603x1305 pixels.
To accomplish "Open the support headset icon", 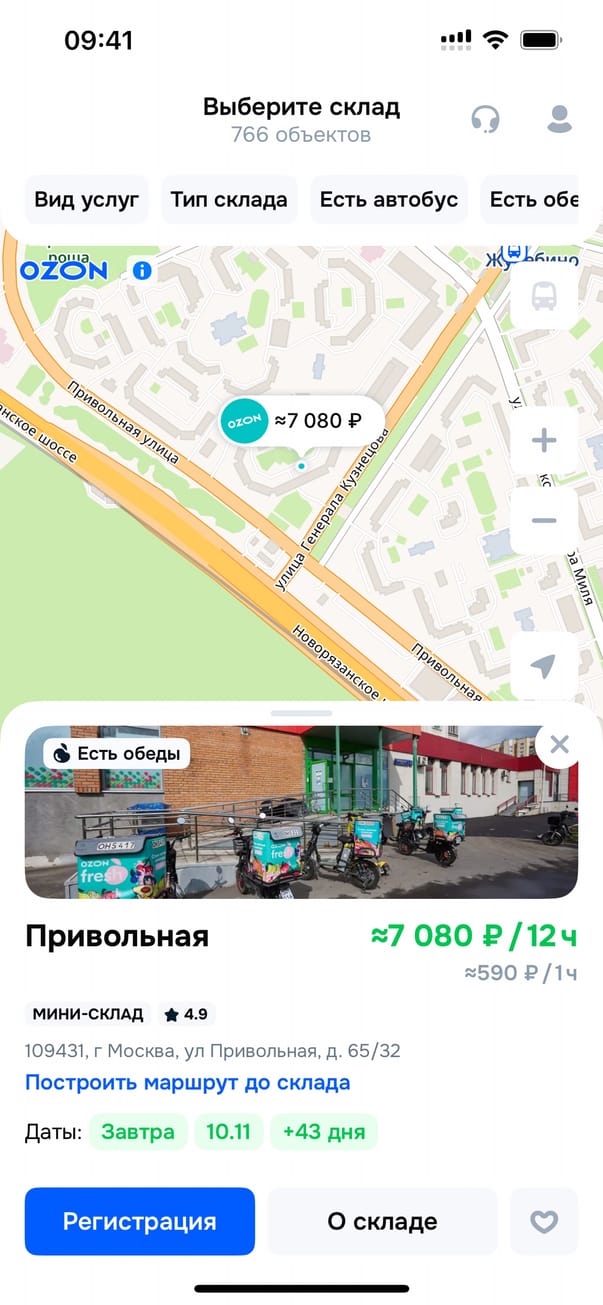I will coord(485,120).
